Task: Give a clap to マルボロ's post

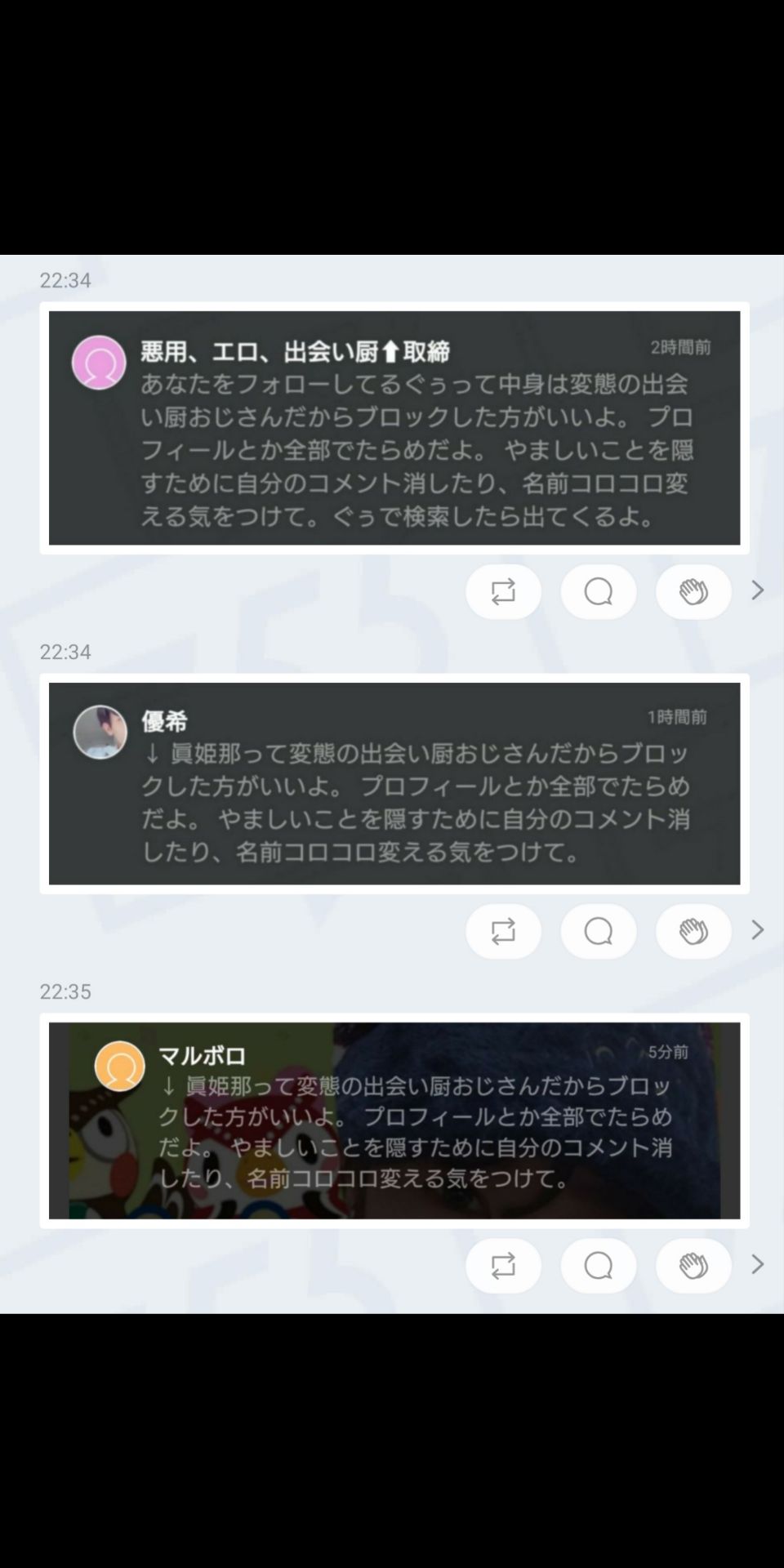Action: (693, 1265)
